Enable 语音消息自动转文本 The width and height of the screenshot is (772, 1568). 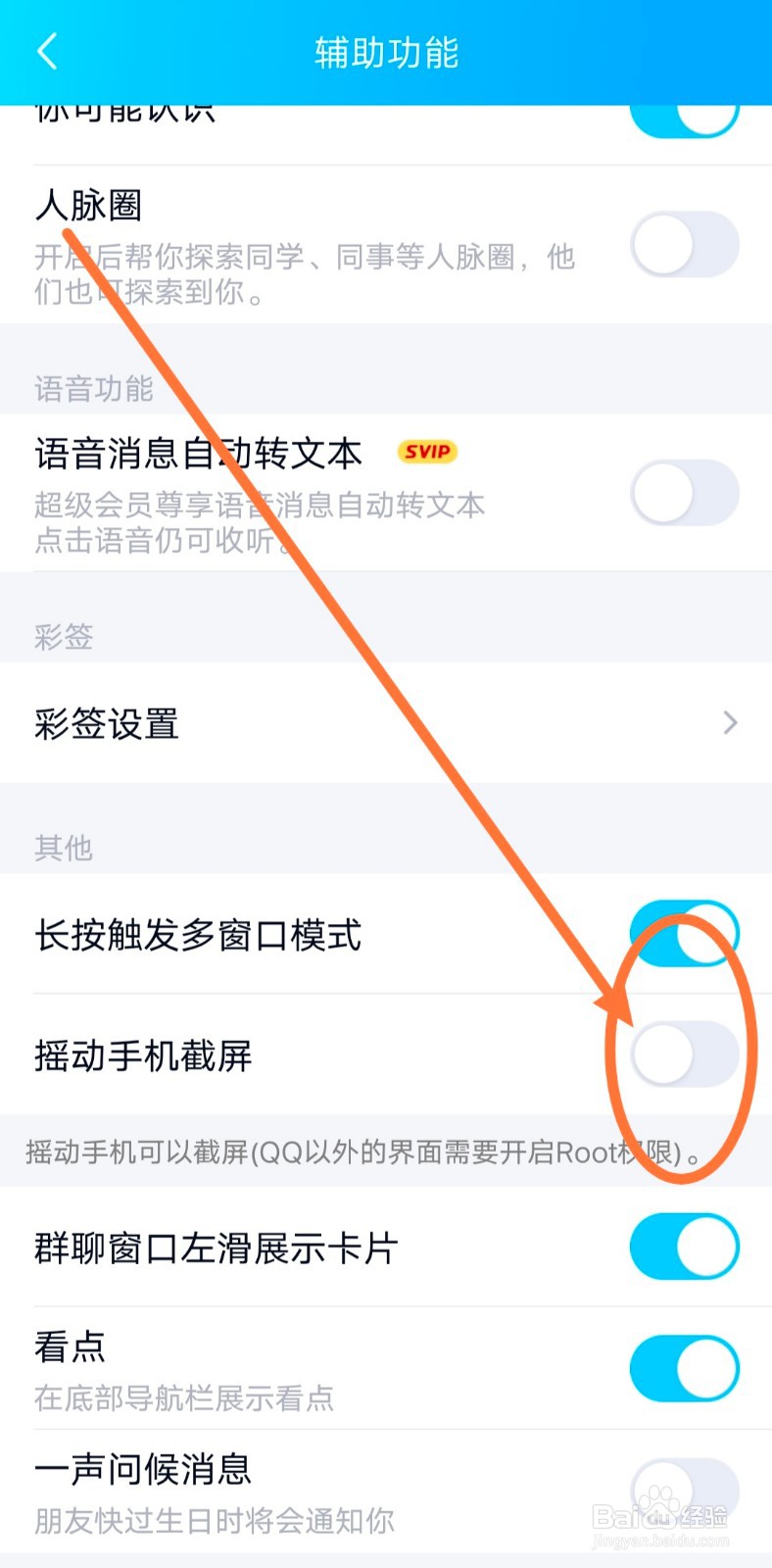click(x=683, y=494)
